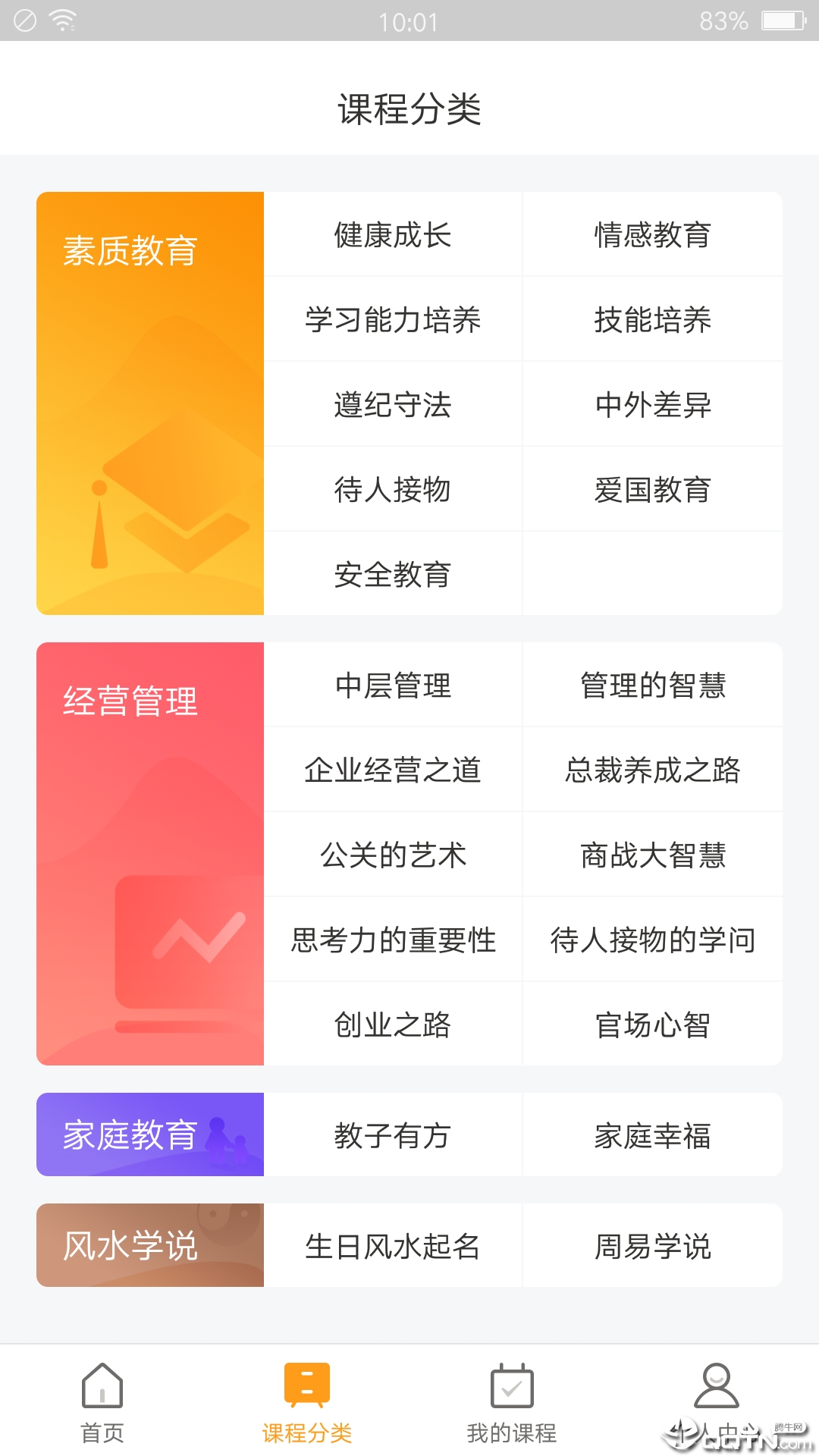Open the 健康成长 category
This screenshot has height=1456, width=819.
click(392, 235)
